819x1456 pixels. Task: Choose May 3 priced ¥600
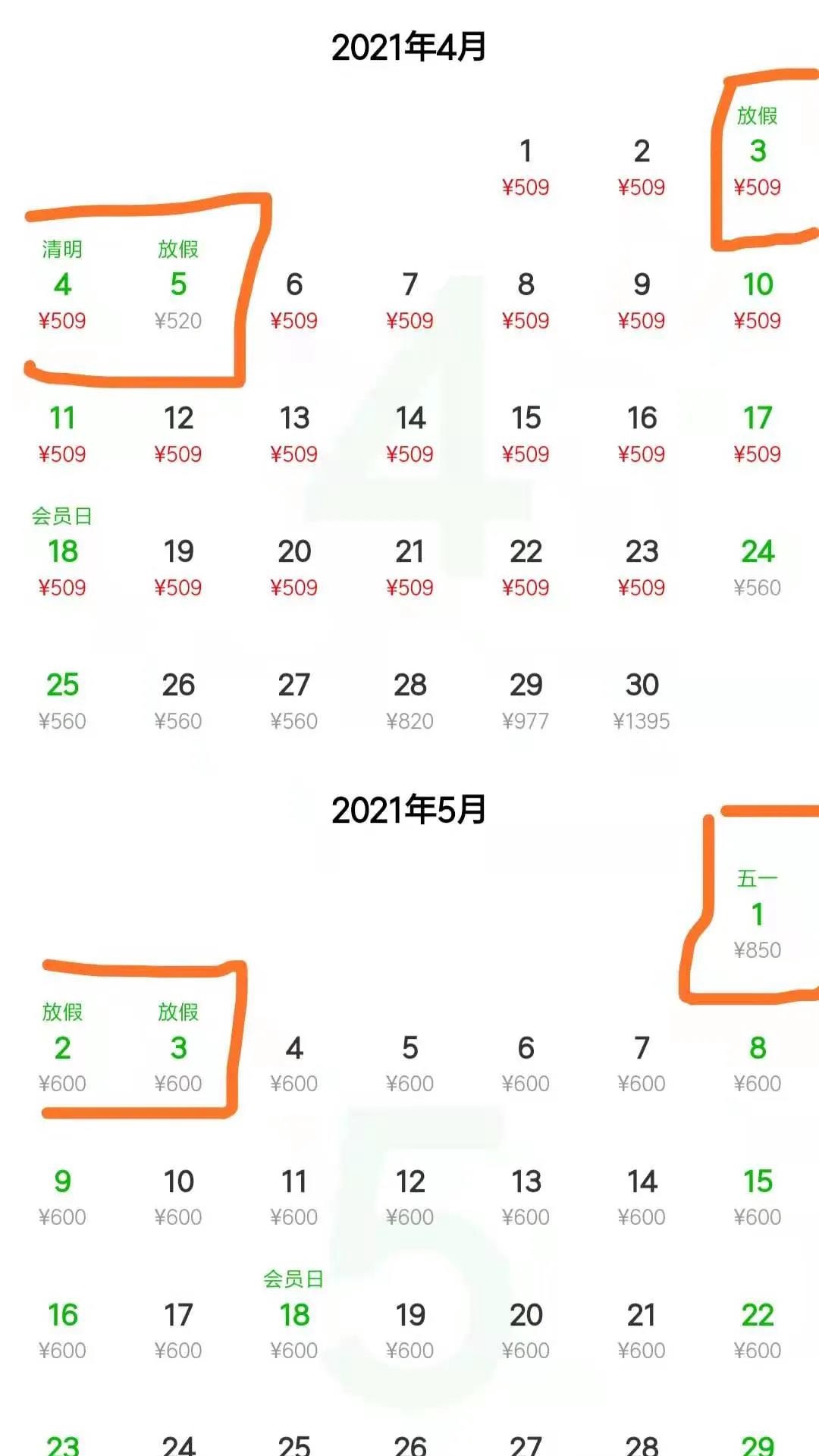click(178, 1056)
